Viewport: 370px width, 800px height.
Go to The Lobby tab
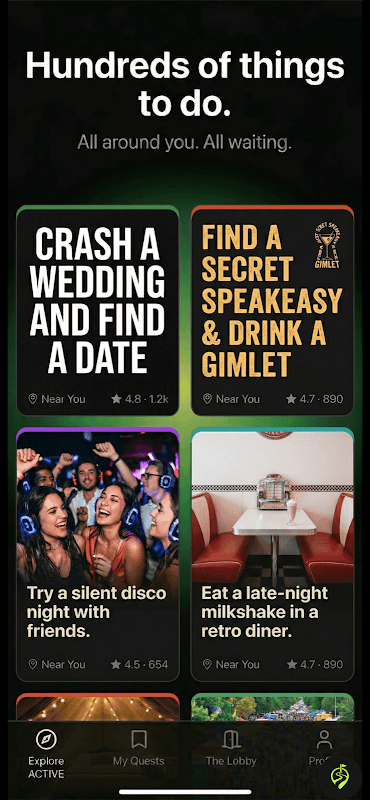[231, 748]
